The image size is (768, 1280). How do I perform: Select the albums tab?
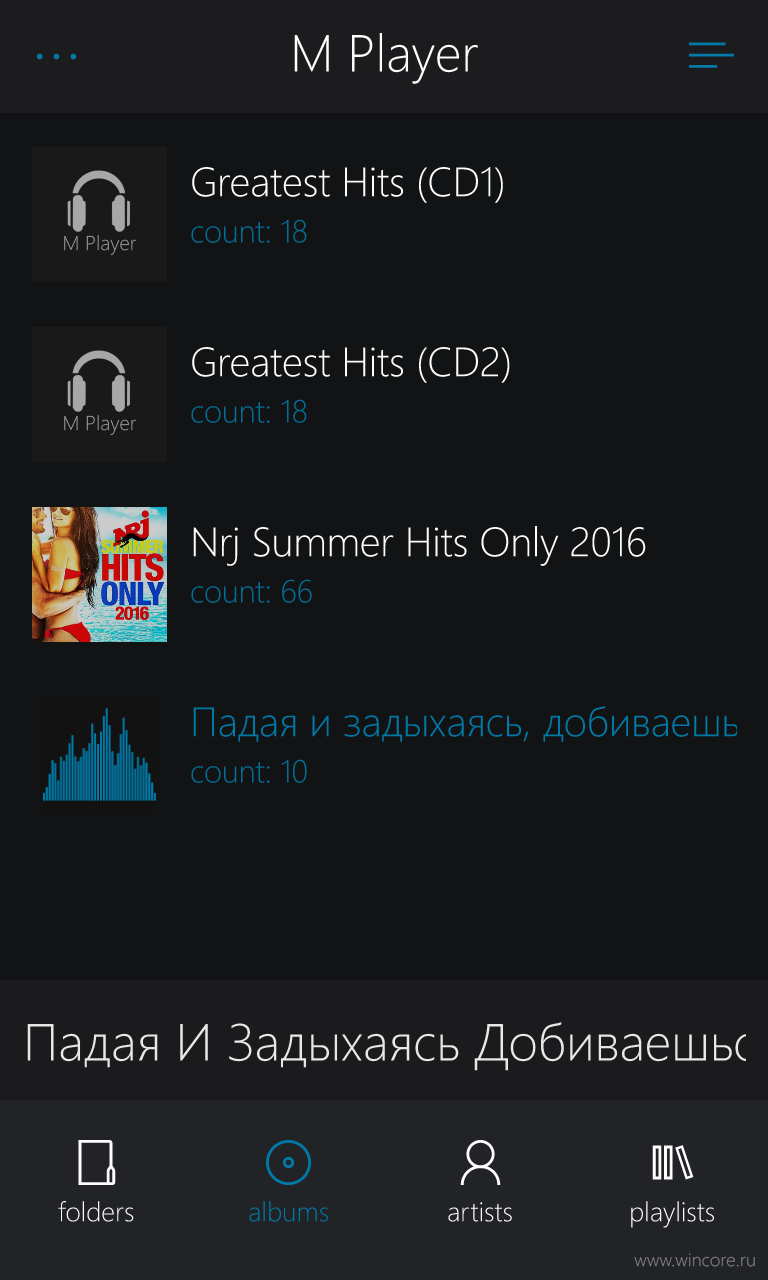tap(288, 1183)
